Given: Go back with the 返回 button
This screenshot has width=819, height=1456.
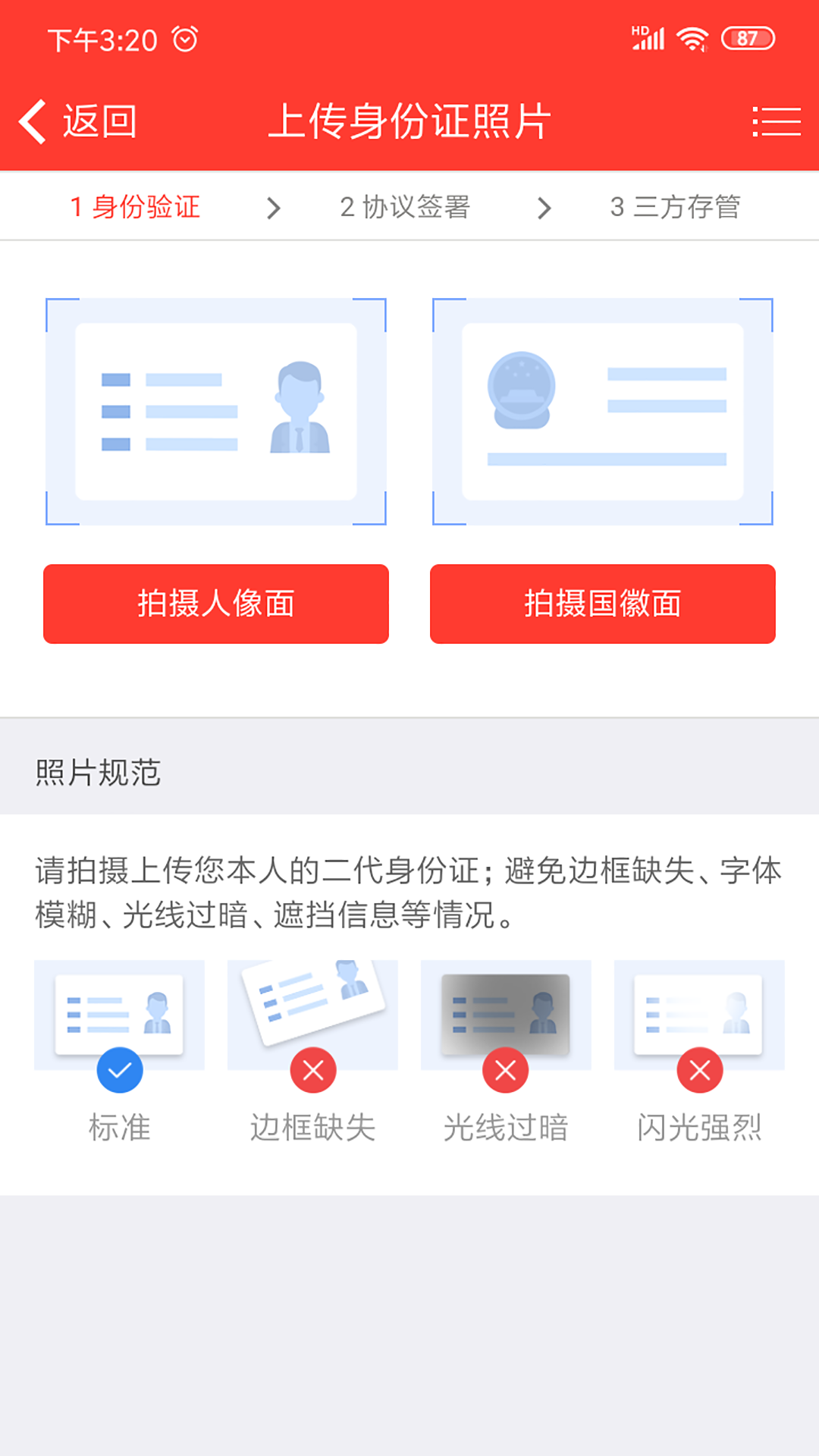Looking at the screenshot, I should tap(78, 121).
